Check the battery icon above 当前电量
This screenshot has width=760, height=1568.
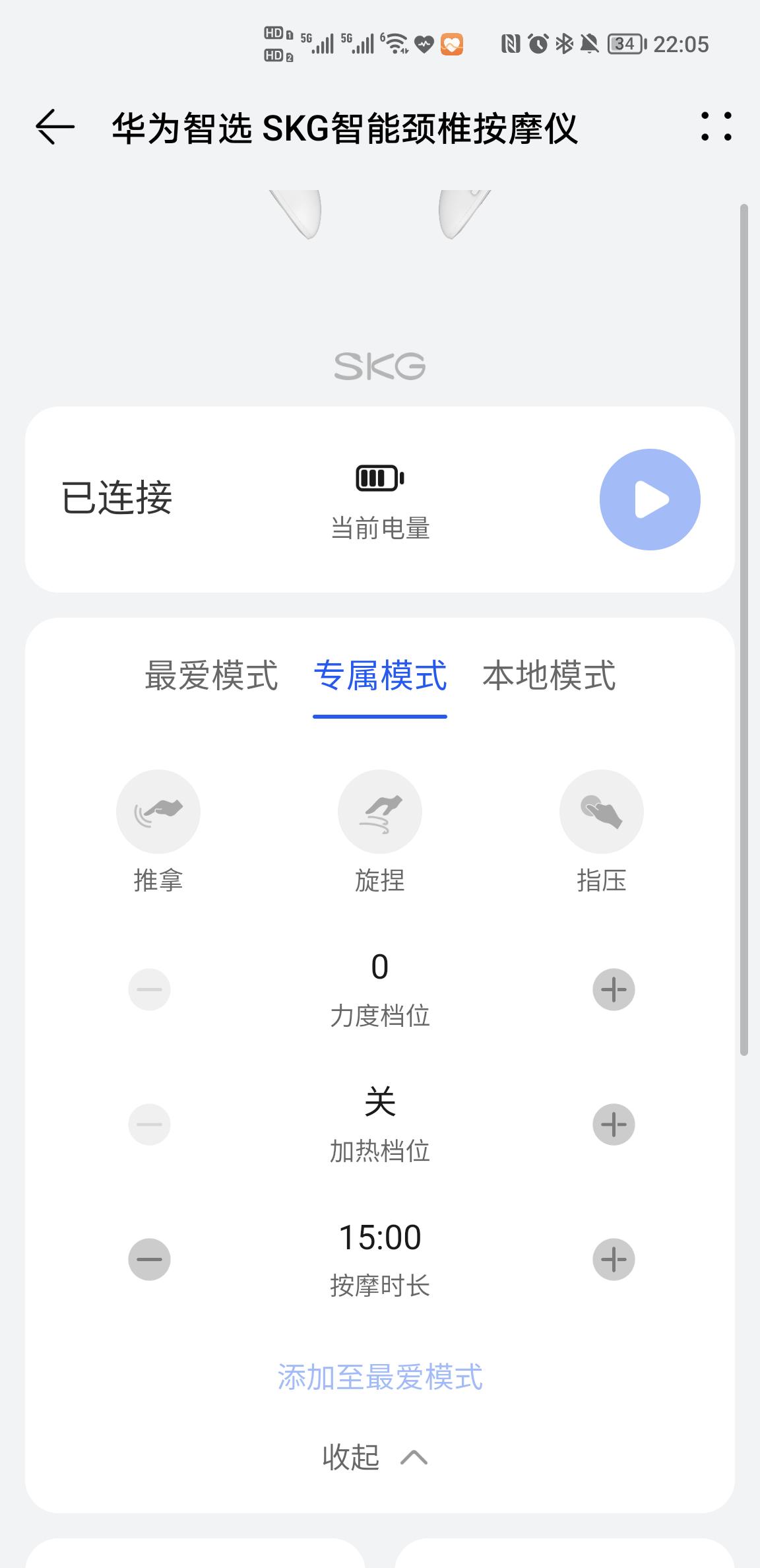tap(379, 479)
